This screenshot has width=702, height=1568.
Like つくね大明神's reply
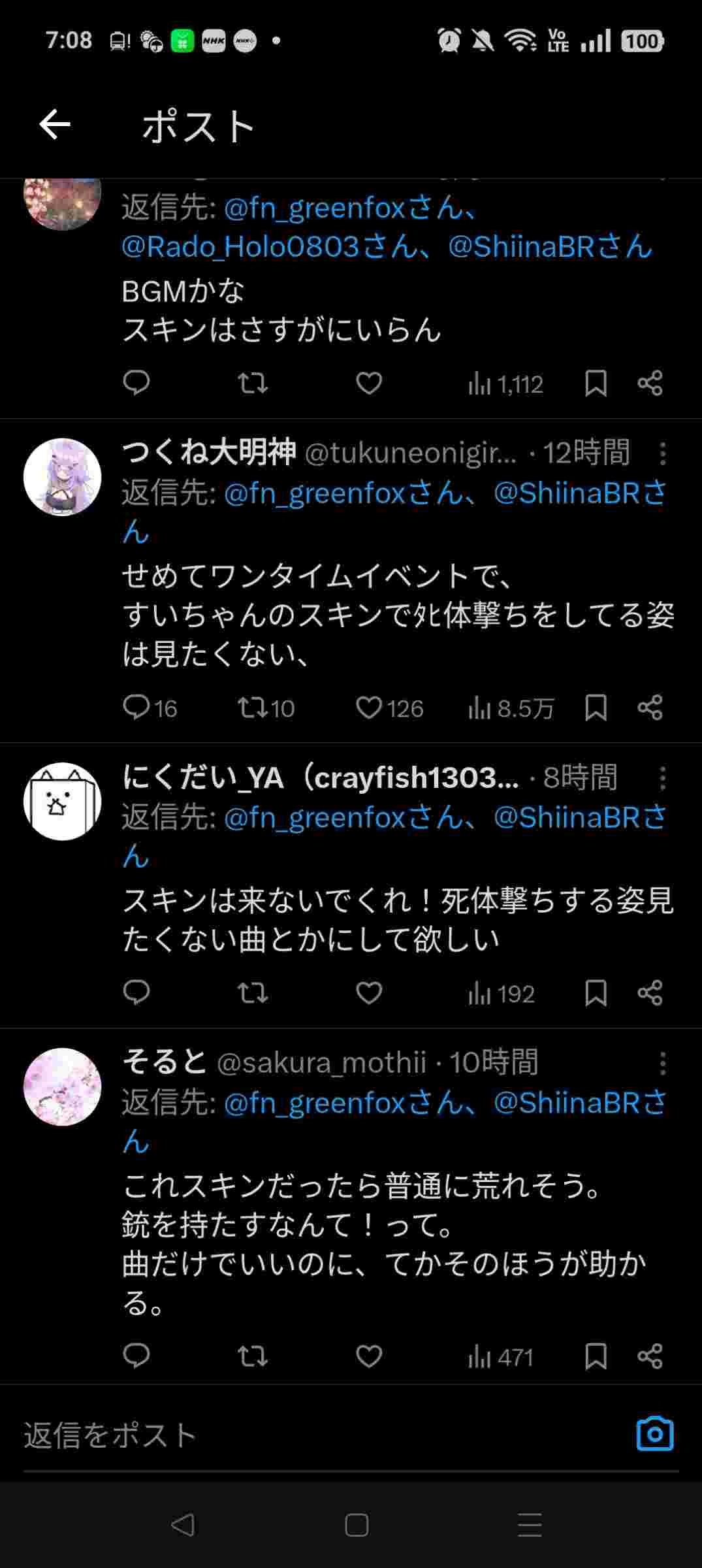pos(369,708)
